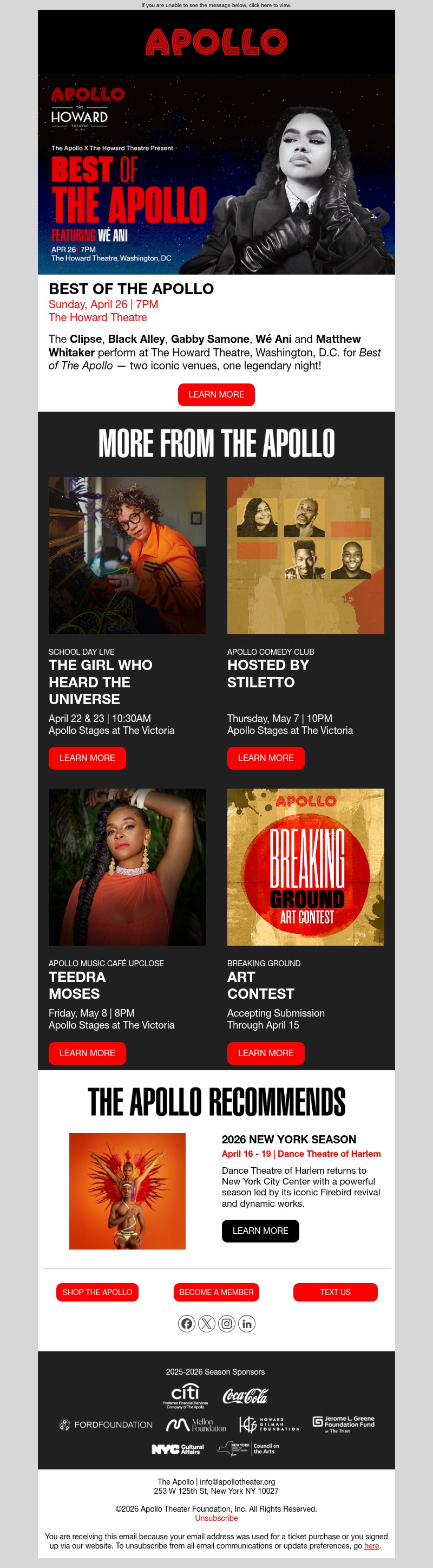
Task: Select Become A Member
Action: pos(216,1292)
